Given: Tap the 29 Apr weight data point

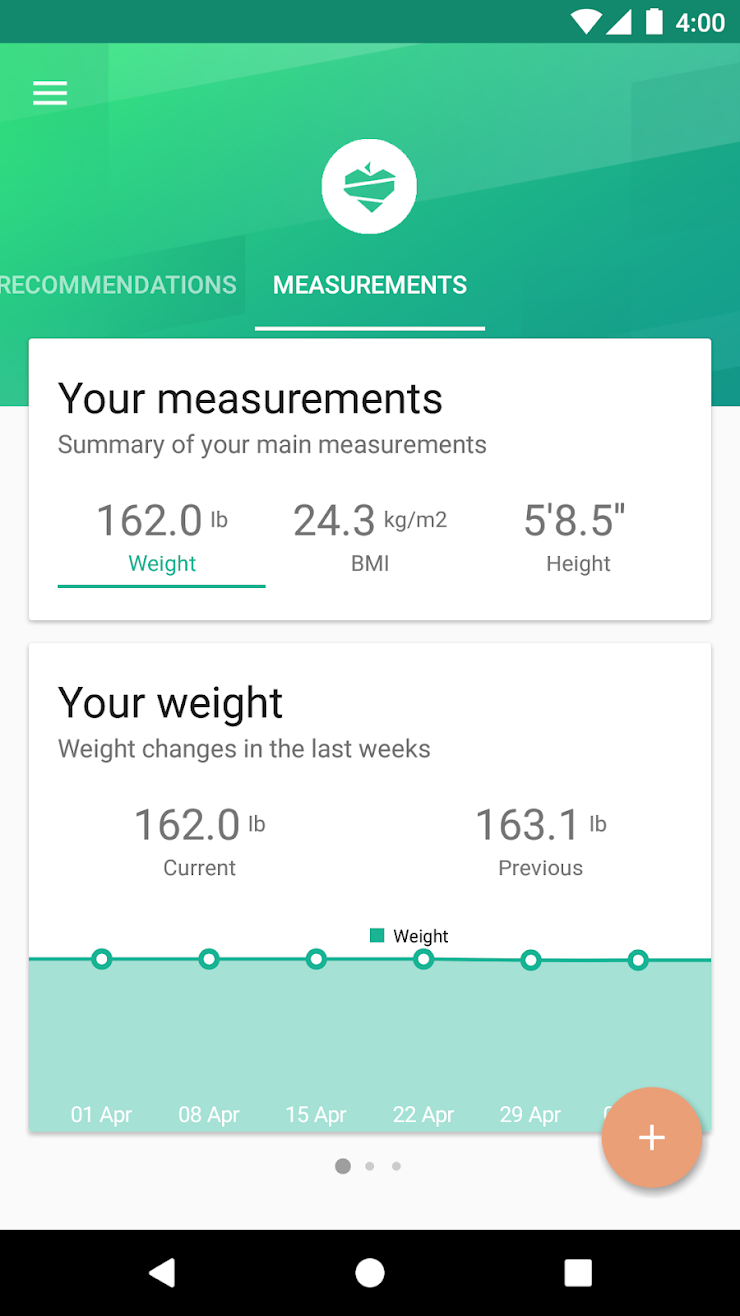Looking at the screenshot, I should click(531, 960).
